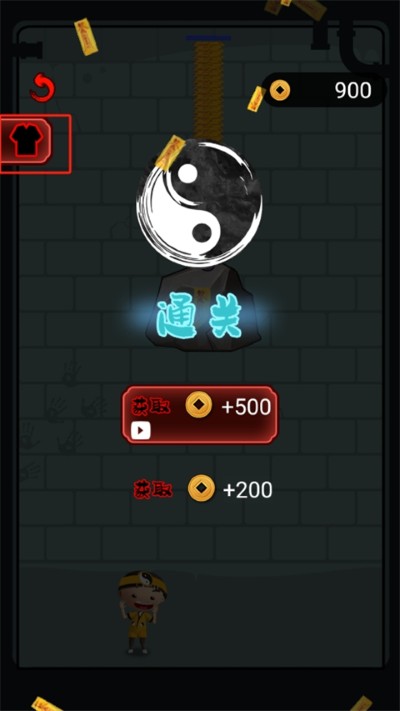Claim the +200 coins reward
Screen dimensions: 400x711
pos(203,490)
